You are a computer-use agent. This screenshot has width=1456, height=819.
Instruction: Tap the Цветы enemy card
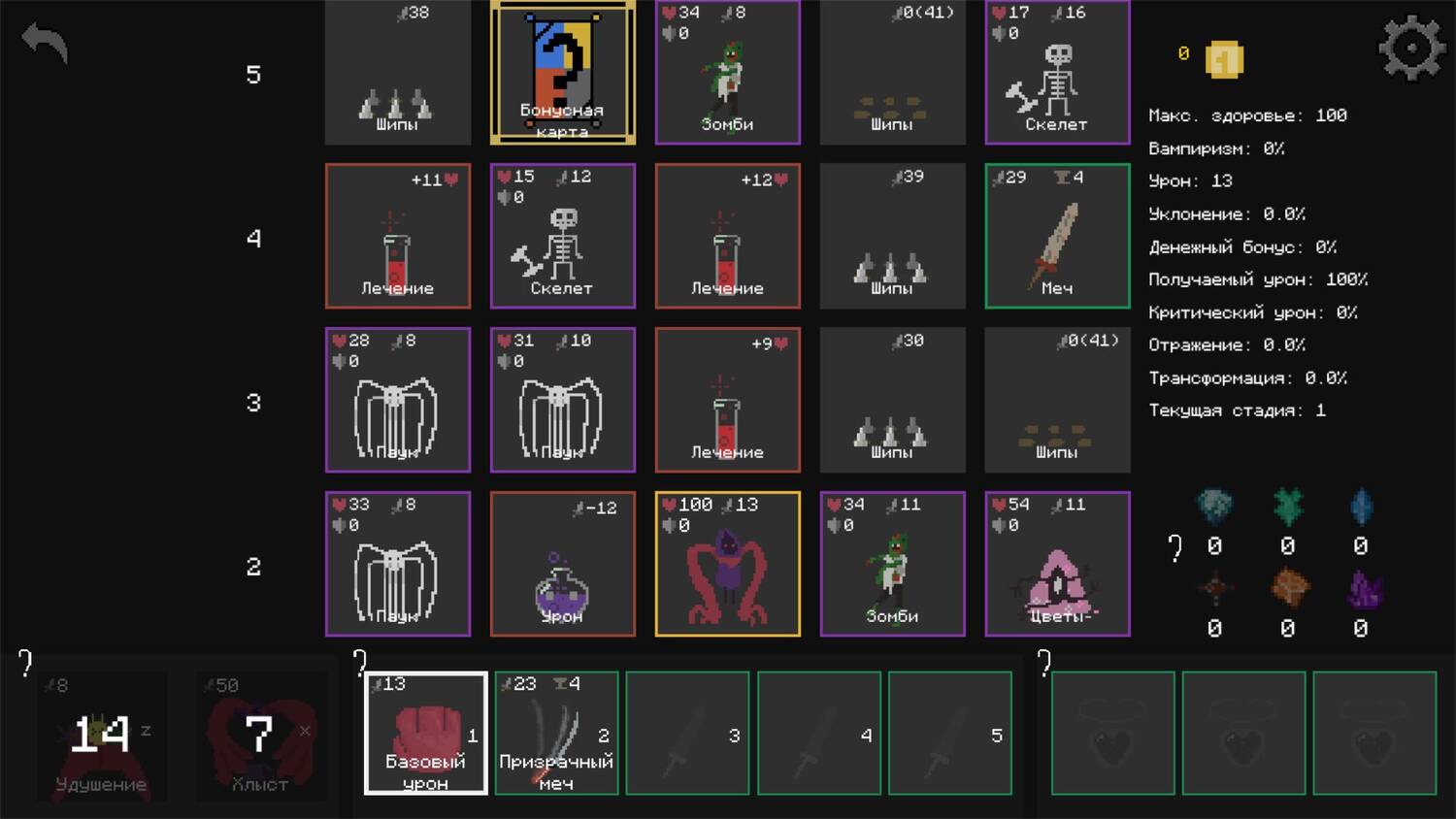click(x=1057, y=564)
